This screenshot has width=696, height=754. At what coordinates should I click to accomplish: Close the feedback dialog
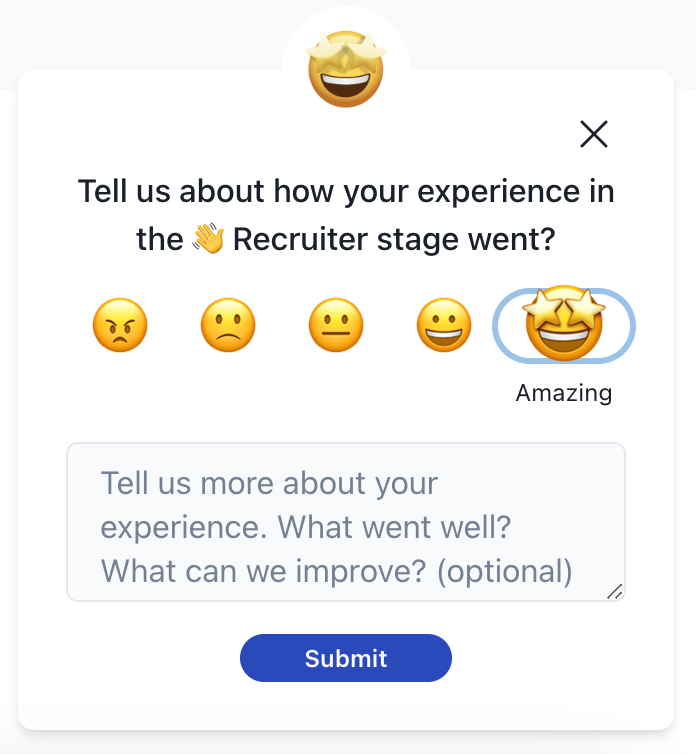[x=594, y=134]
